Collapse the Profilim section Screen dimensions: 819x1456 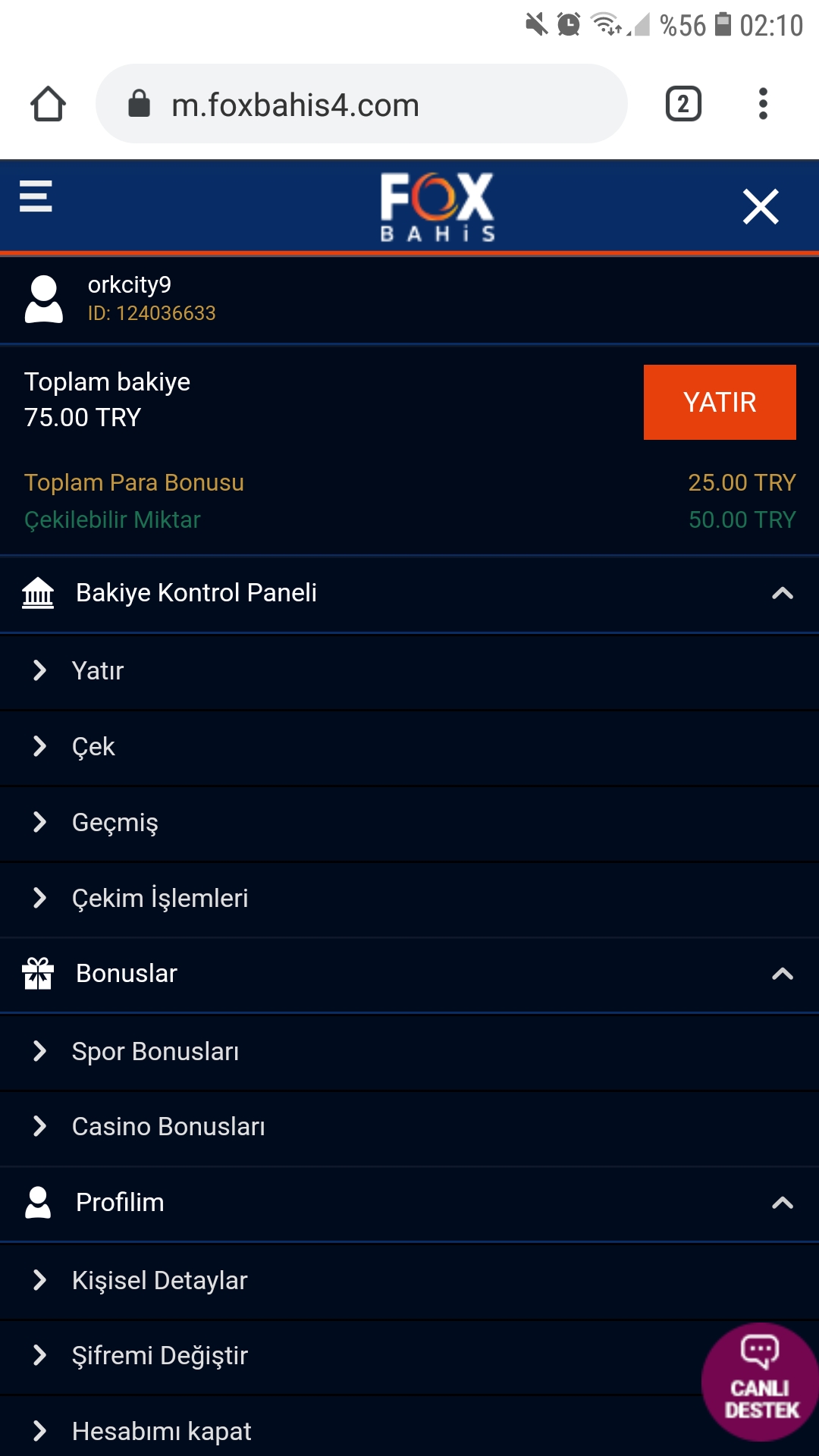783,1203
